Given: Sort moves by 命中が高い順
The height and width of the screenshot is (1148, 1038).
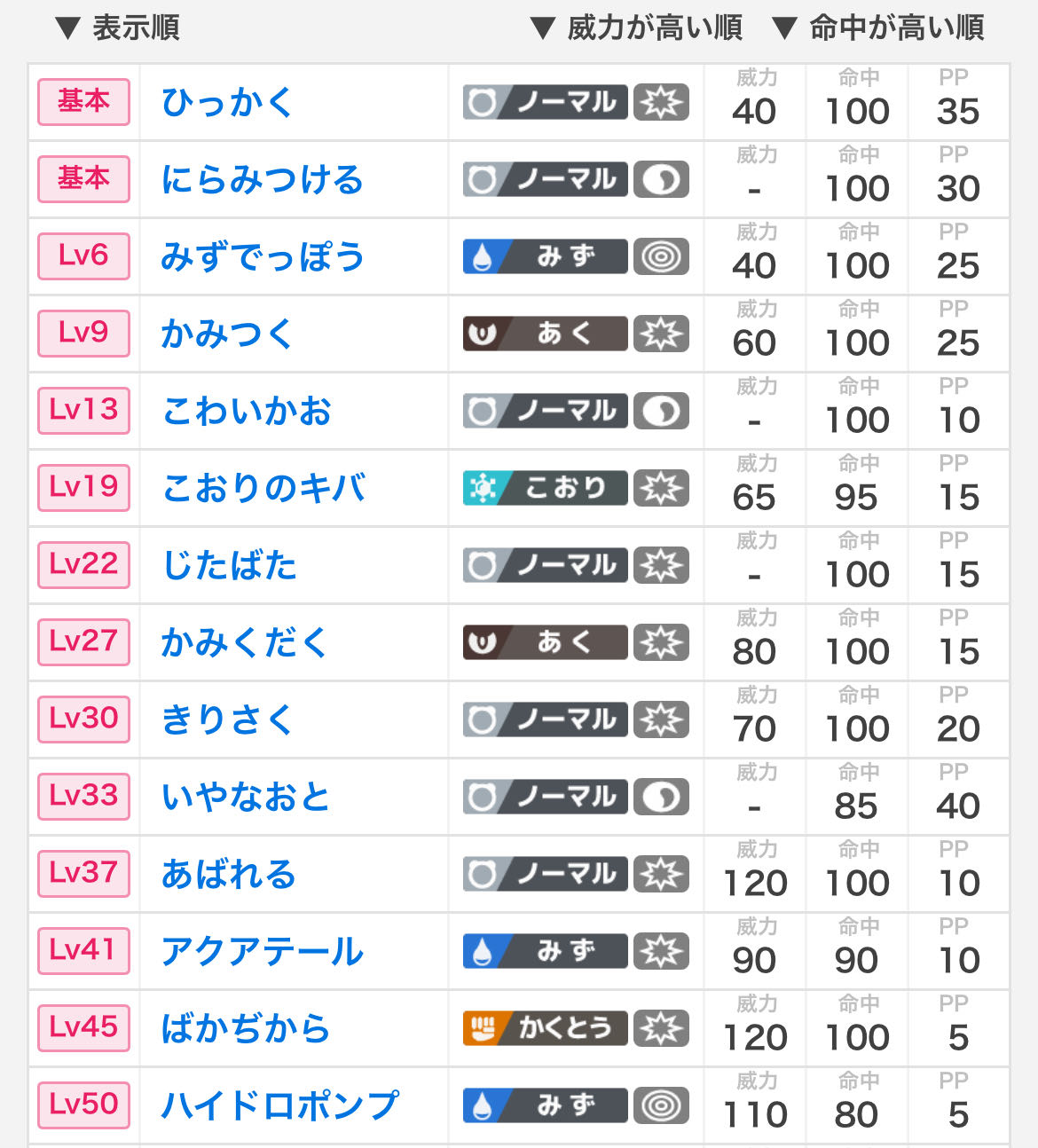Looking at the screenshot, I should tap(878, 28).
